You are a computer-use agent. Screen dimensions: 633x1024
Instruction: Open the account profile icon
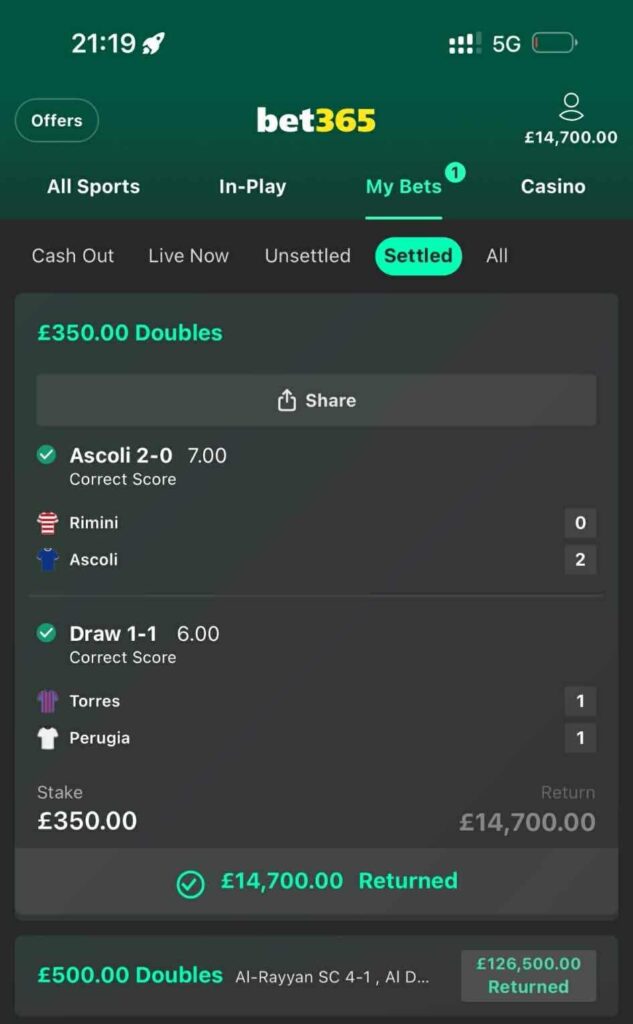click(x=571, y=108)
